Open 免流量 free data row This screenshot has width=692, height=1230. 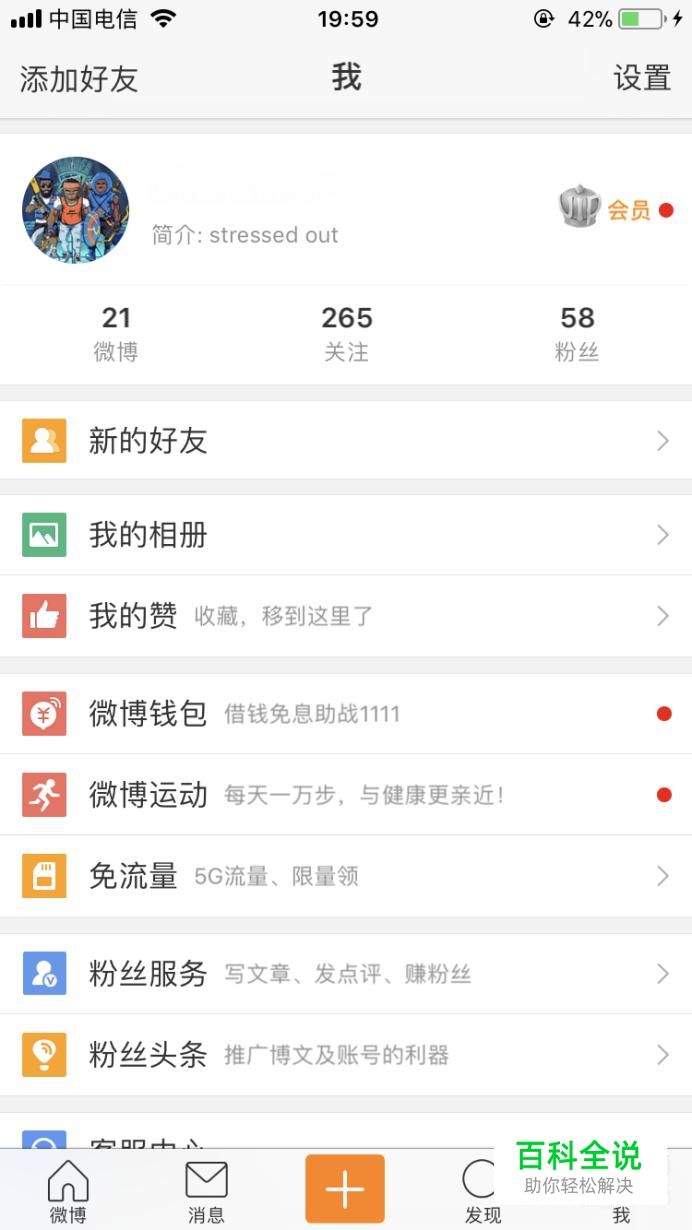click(x=346, y=876)
